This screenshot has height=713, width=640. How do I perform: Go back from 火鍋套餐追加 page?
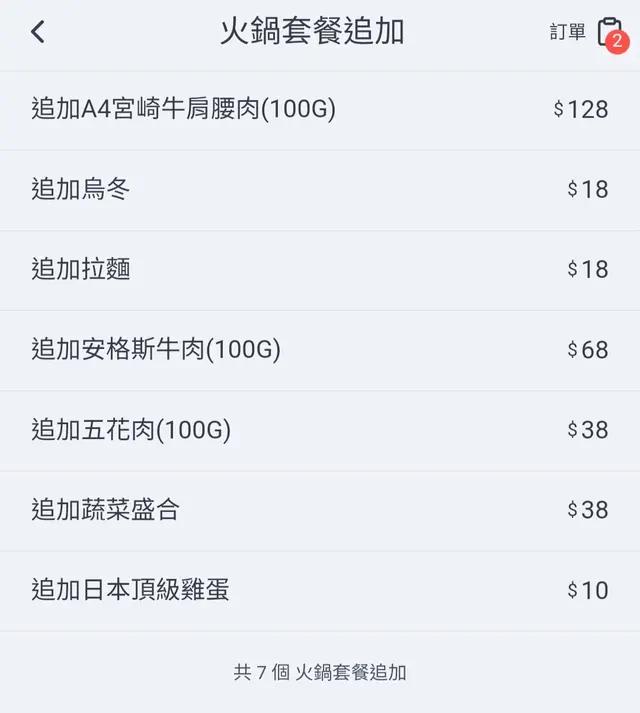pyautogui.click(x=38, y=32)
